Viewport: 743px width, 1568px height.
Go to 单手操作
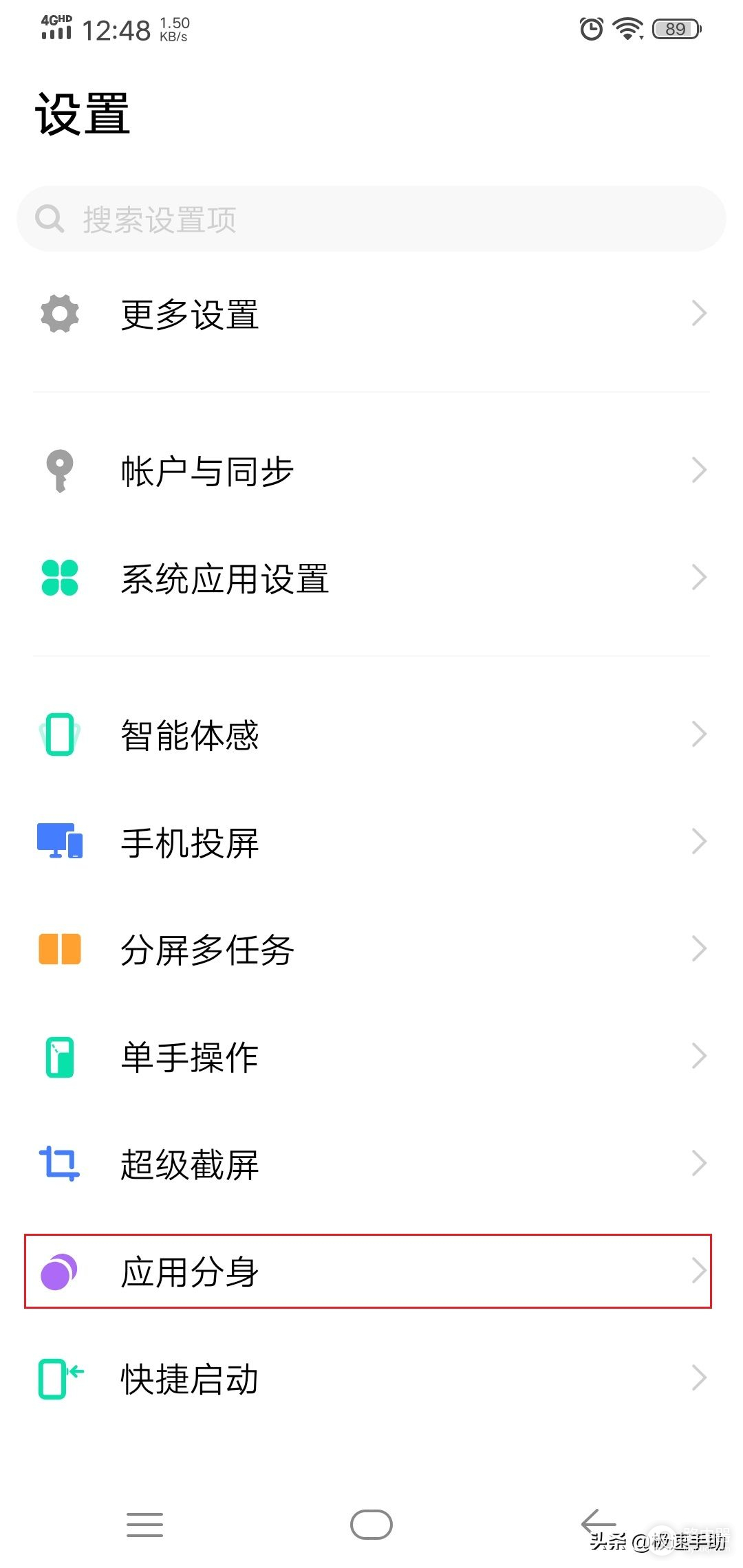[371, 1057]
